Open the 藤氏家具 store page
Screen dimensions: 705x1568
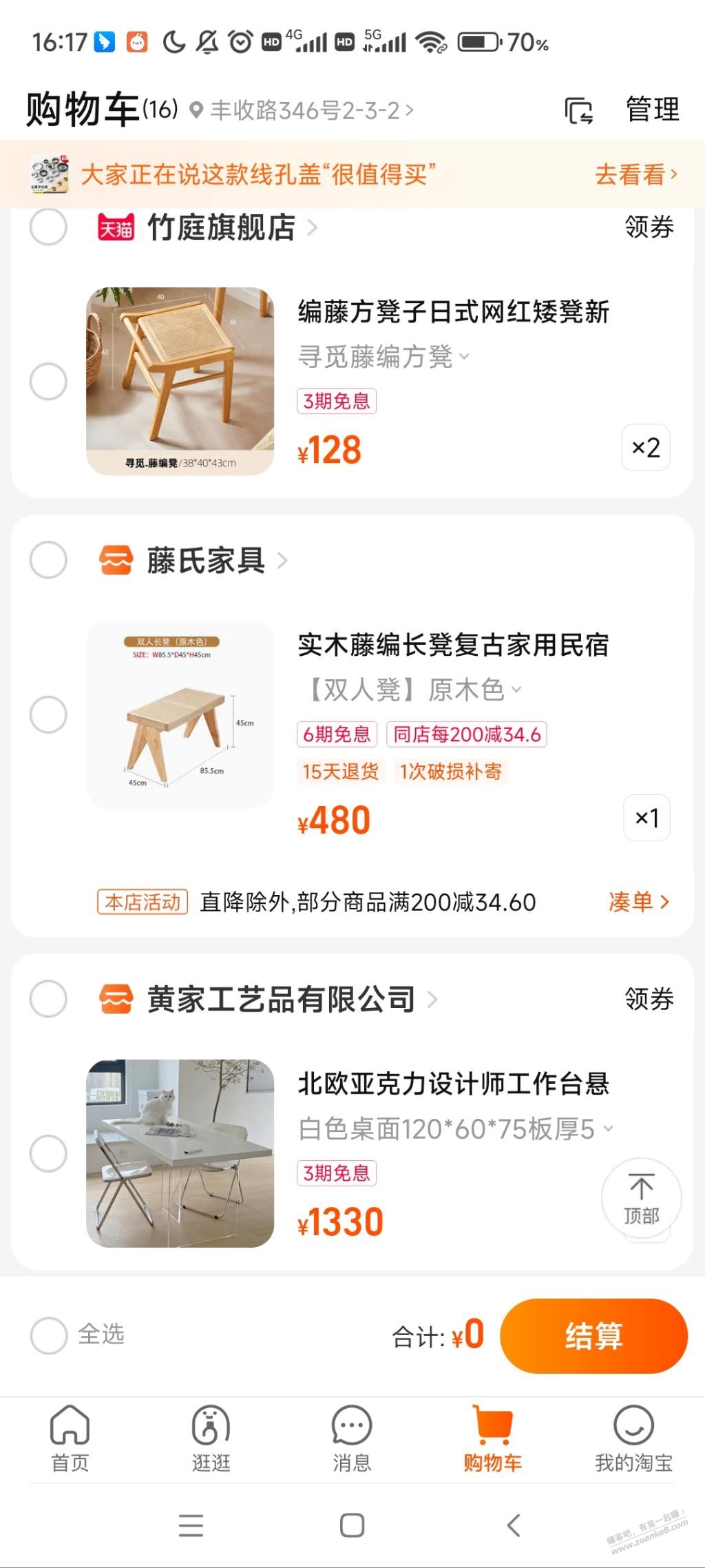point(207,560)
